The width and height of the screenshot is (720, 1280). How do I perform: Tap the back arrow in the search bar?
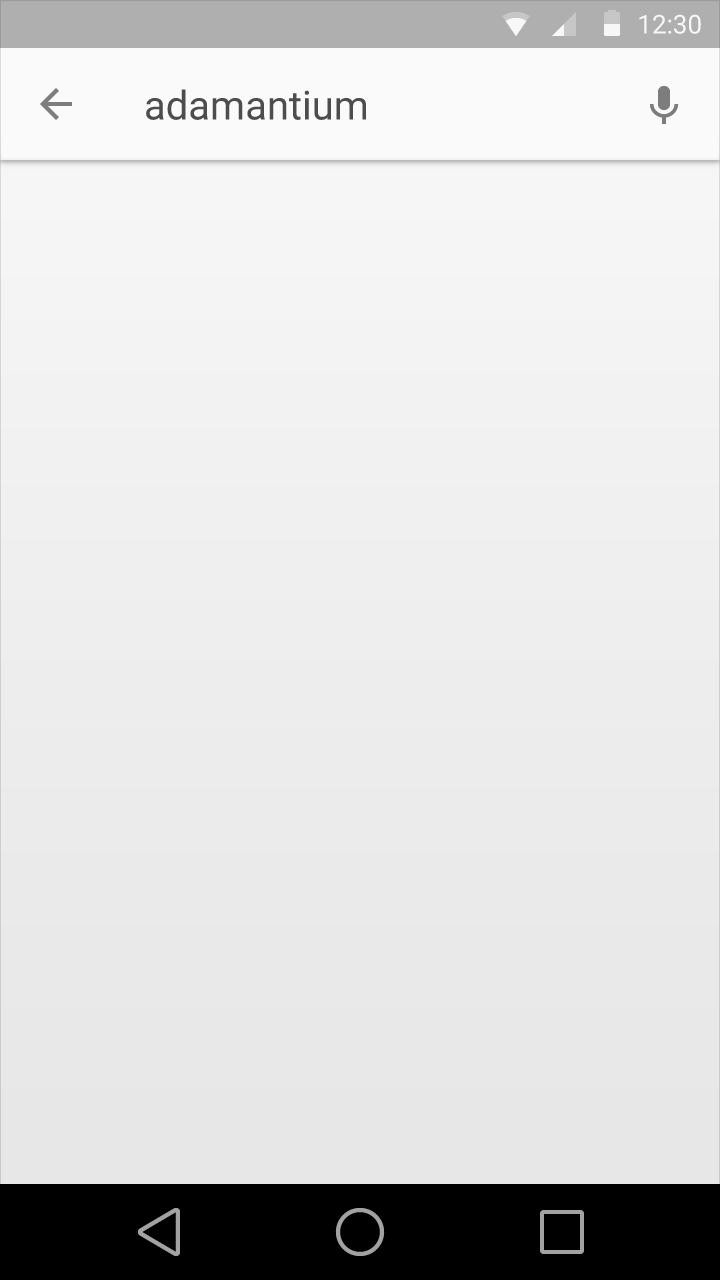click(56, 104)
